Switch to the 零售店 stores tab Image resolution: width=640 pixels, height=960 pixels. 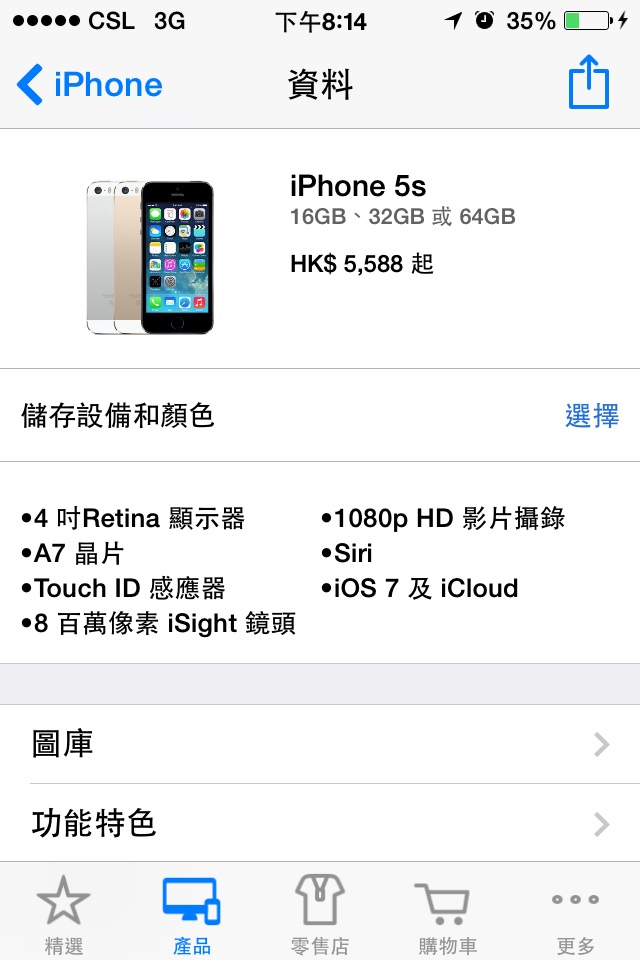[319, 912]
